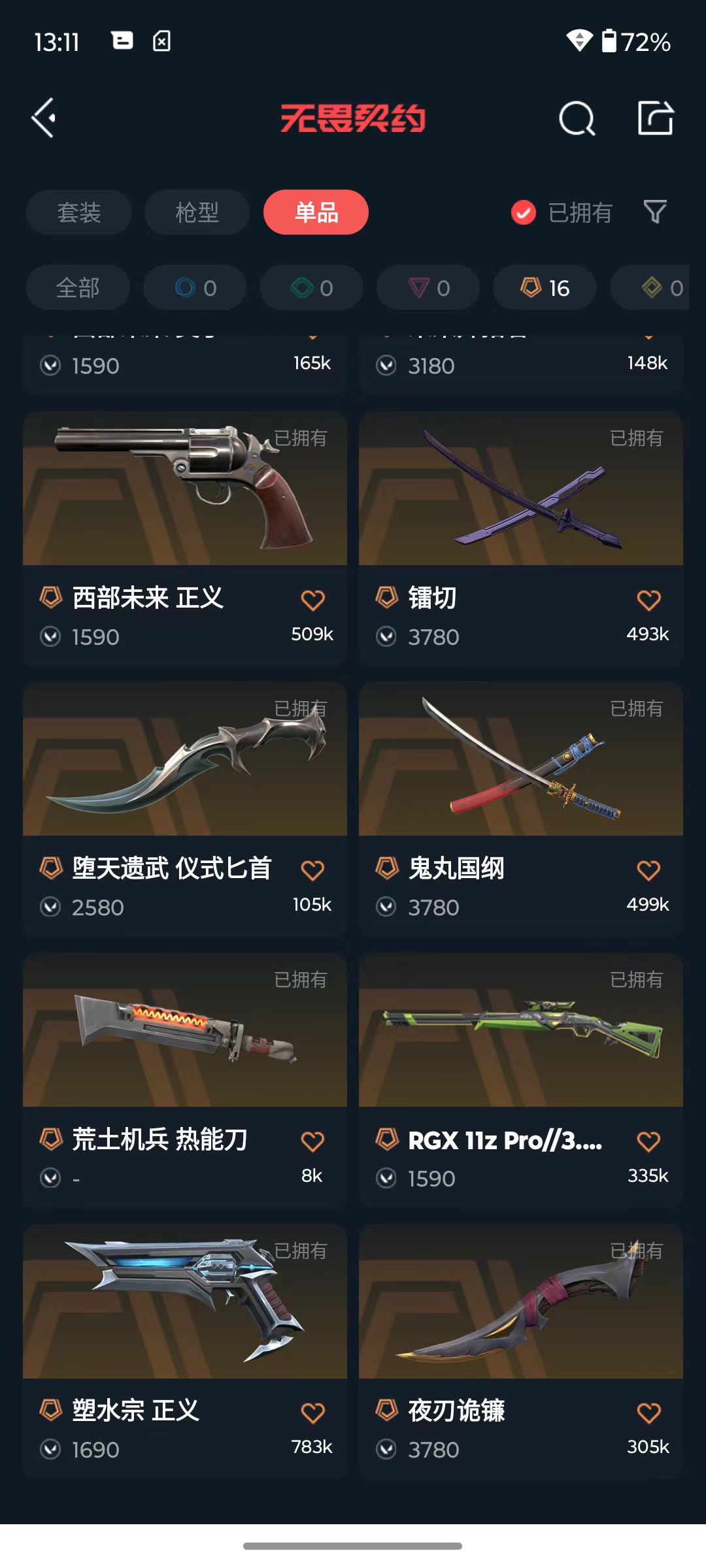Viewport: 706px width, 1568px height.
Task: Select the 单品 tab
Action: pyautogui.click(x=316, y=212)
